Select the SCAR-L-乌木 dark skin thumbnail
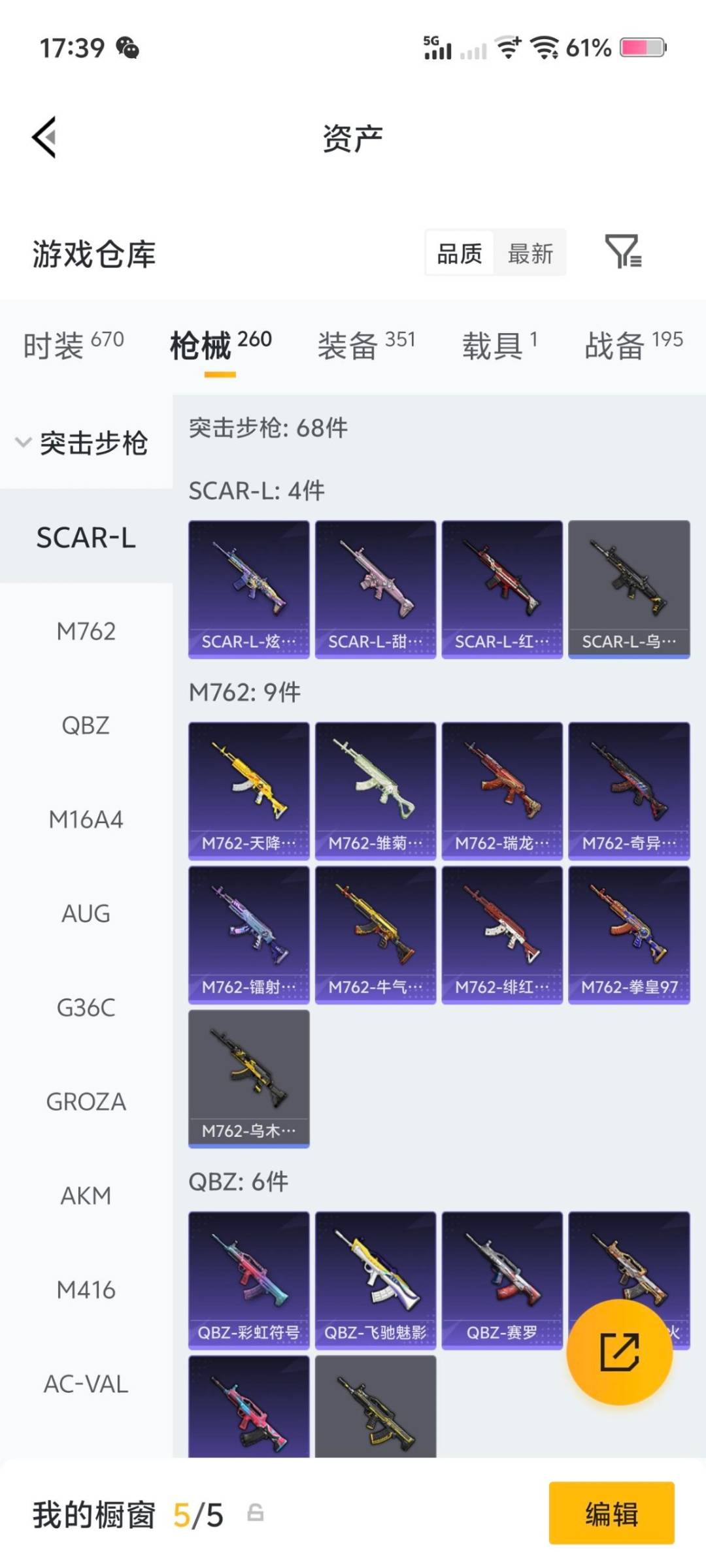Screen dimensions: 706x1568 click(630, 587)
